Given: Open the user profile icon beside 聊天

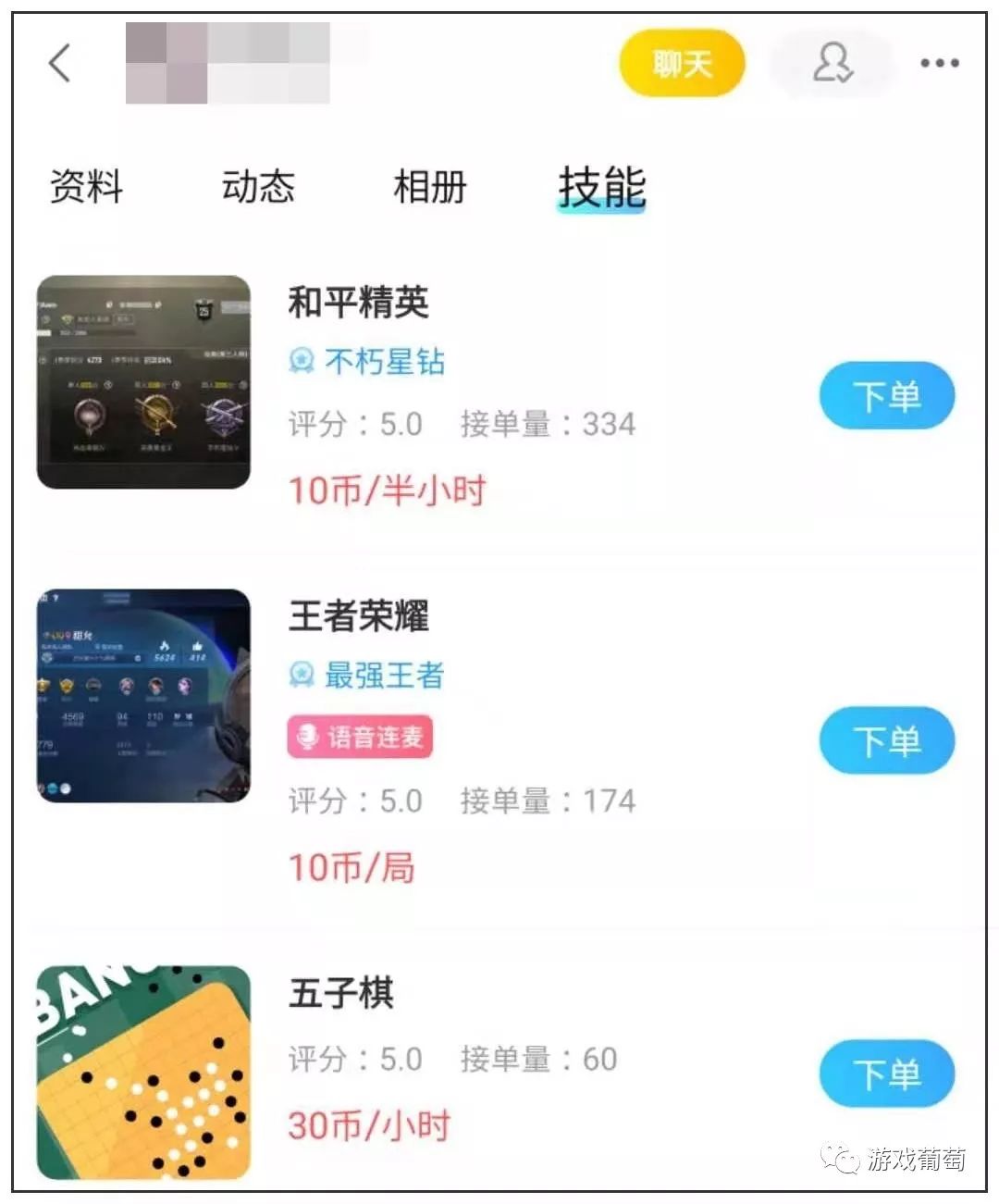Looking at the screenshot, I should (x=832, y=63).
